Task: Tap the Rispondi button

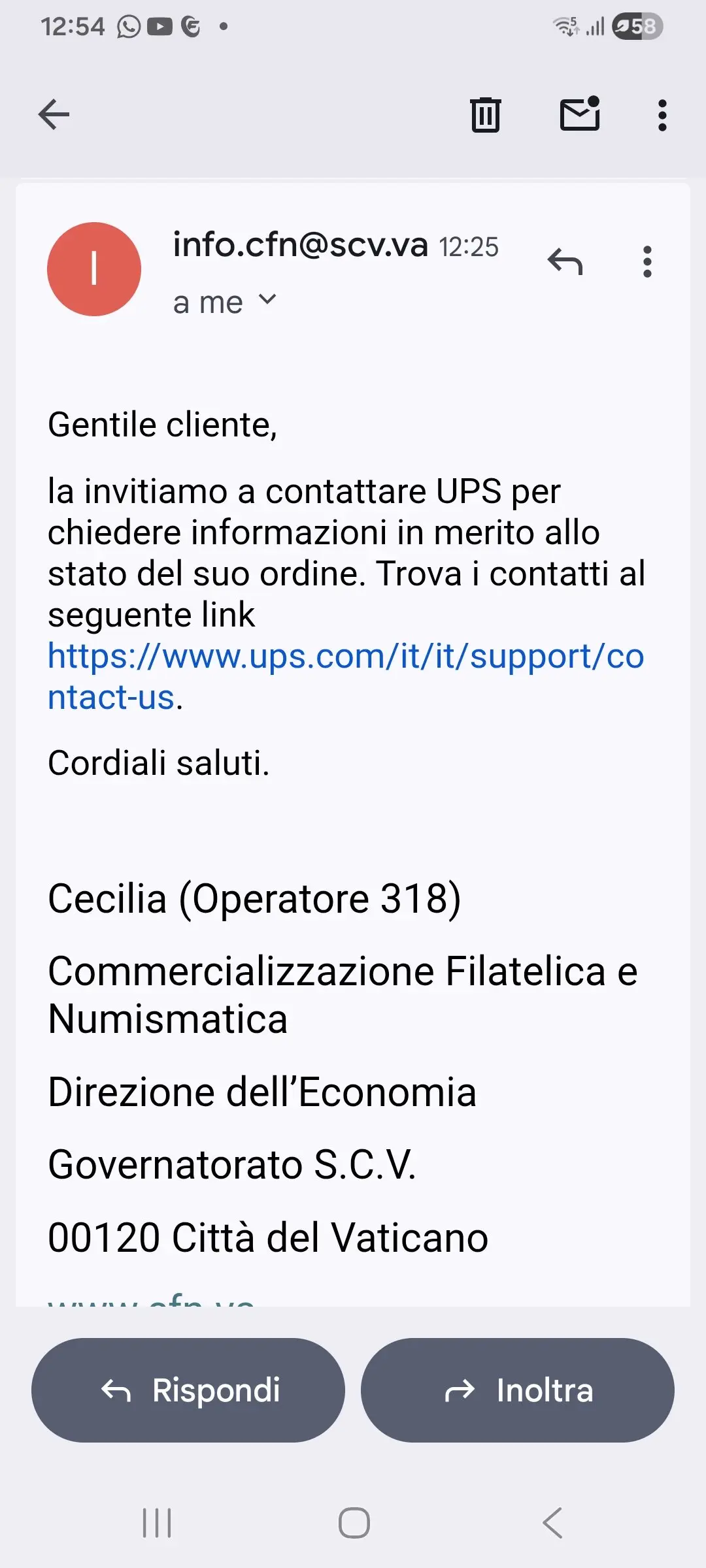Action: (188, 1390)
